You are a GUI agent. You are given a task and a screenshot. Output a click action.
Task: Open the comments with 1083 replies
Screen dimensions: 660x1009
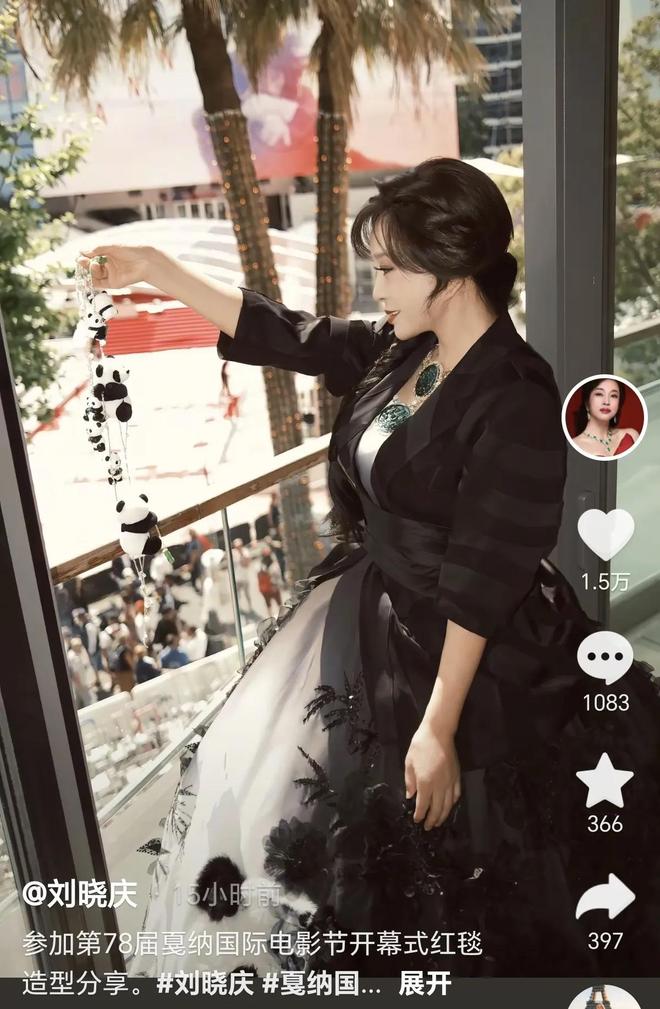click(604, 658)
